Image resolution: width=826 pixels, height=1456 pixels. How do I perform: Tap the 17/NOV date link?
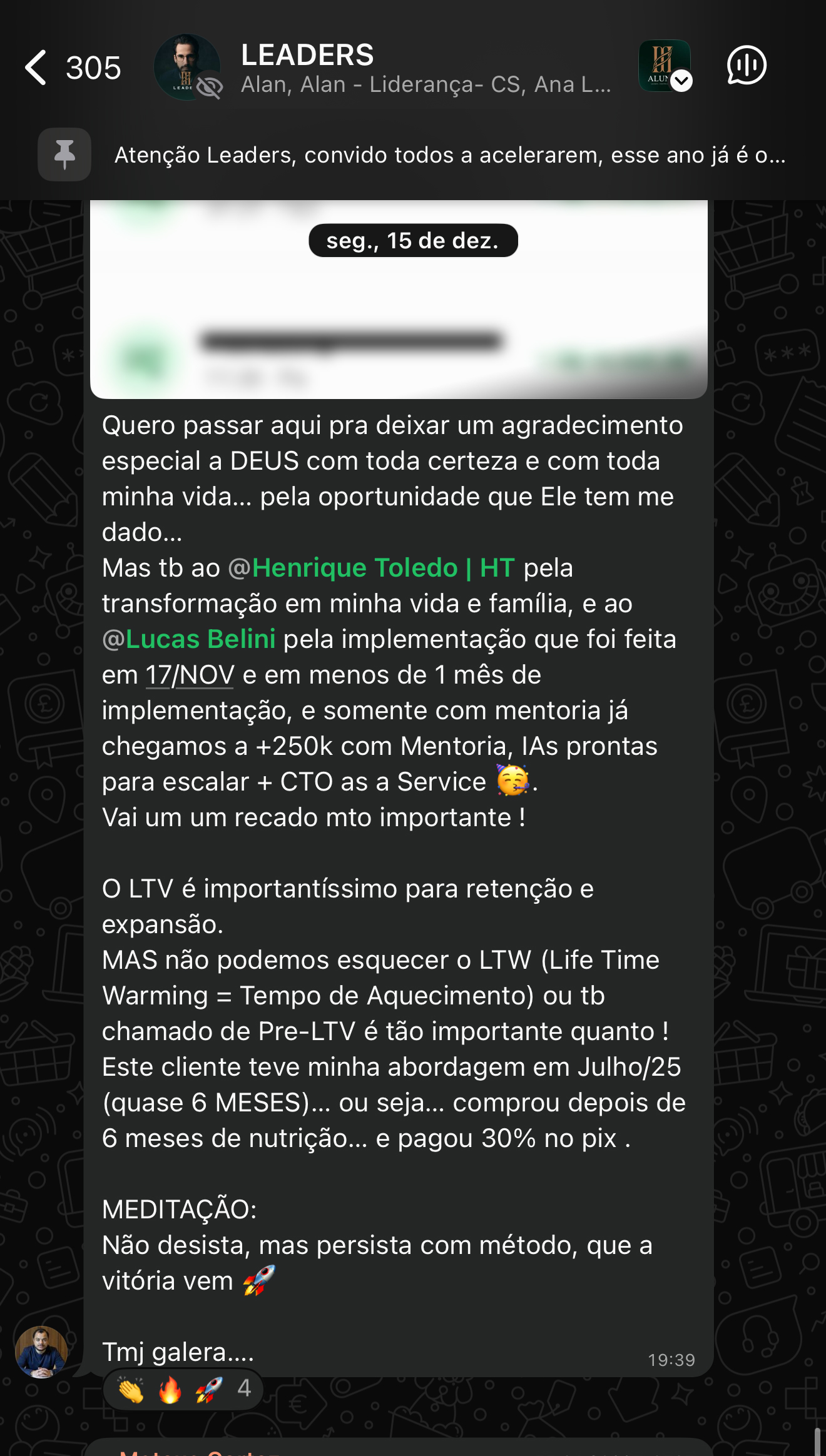pos(190,675)
